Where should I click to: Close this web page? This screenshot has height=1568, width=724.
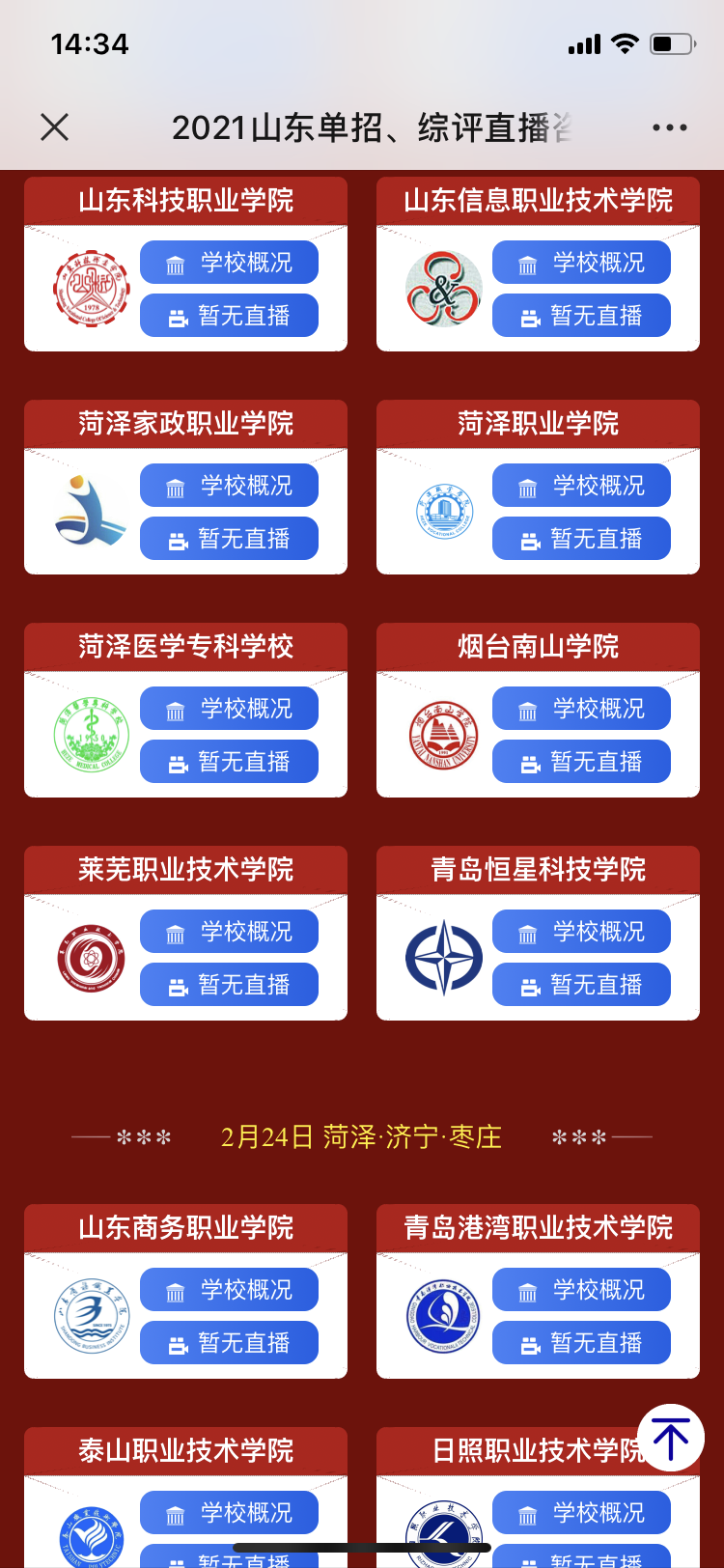coord(55,126)
